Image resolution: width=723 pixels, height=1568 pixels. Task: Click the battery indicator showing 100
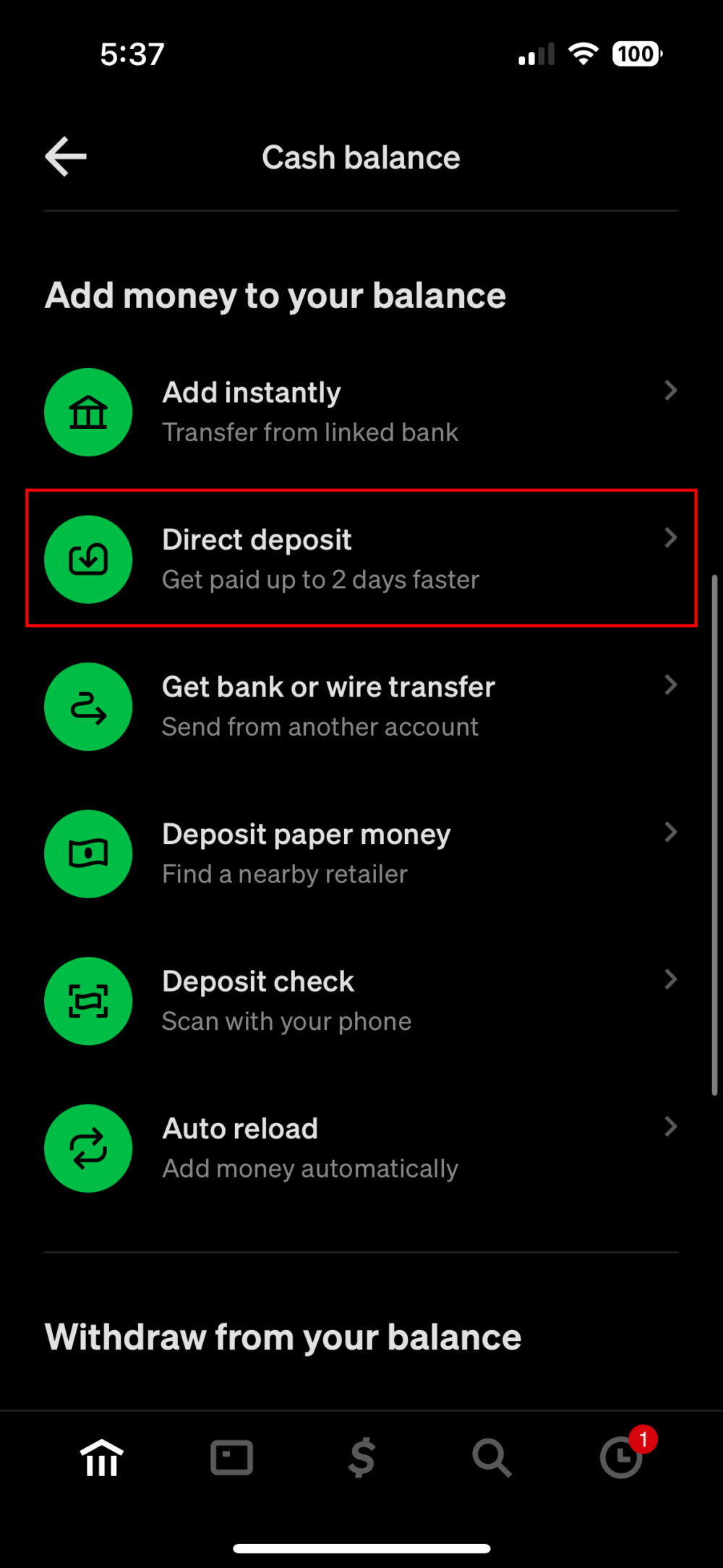coord(633,54)
